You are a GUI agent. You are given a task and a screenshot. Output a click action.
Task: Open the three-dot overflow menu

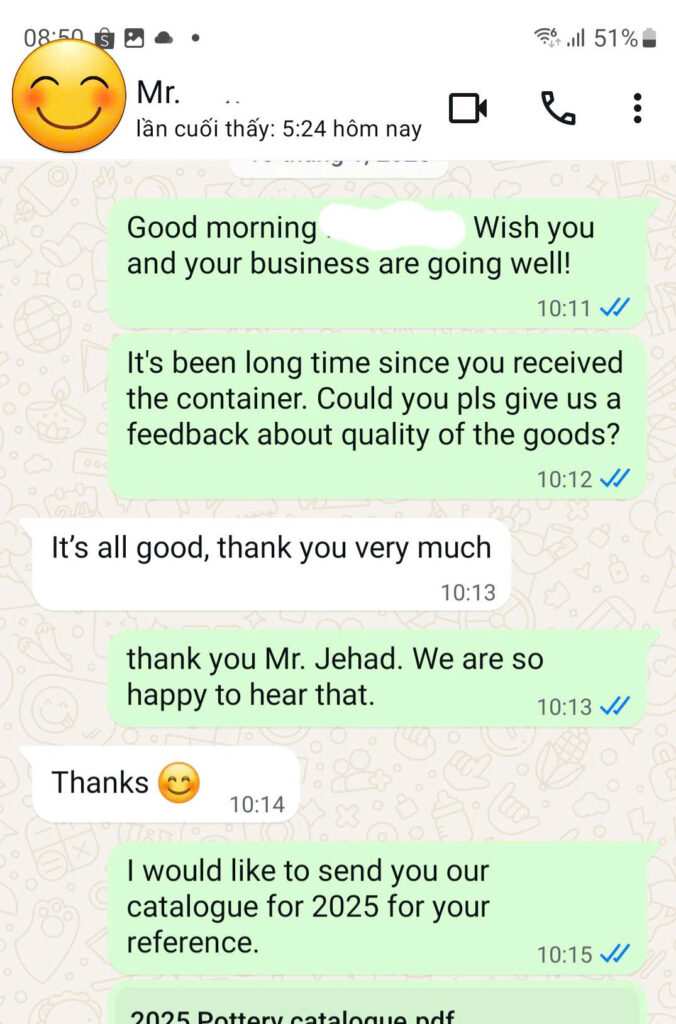[x=637, y=108]
